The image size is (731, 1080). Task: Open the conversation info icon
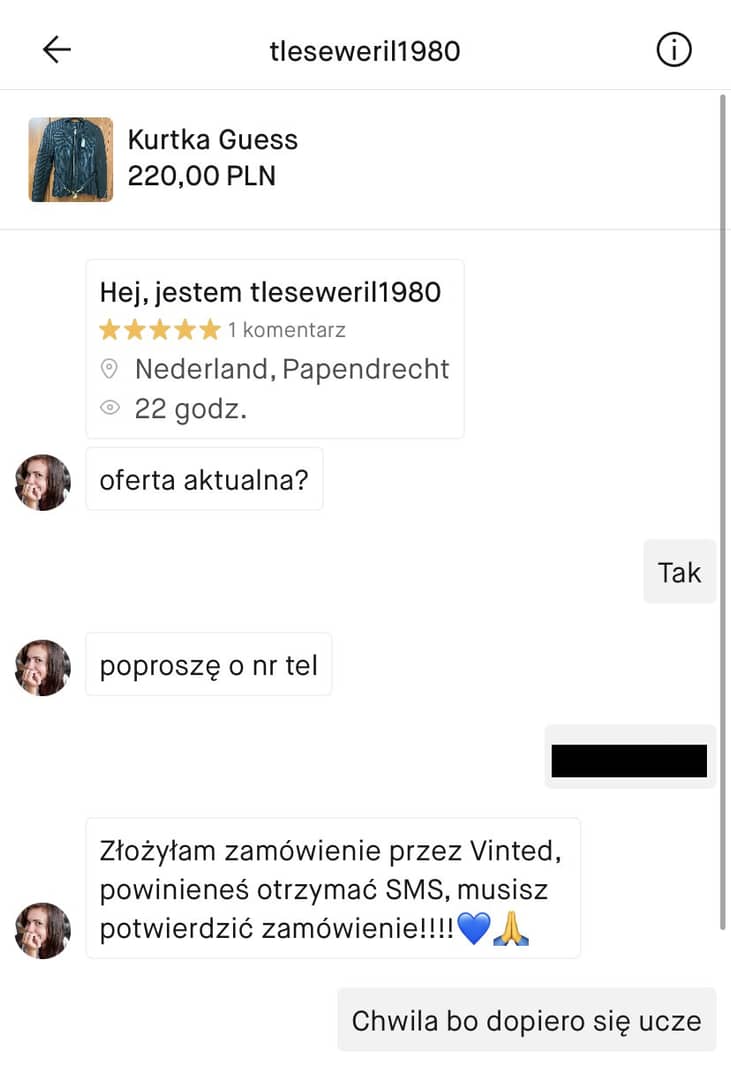pos(673,50)
